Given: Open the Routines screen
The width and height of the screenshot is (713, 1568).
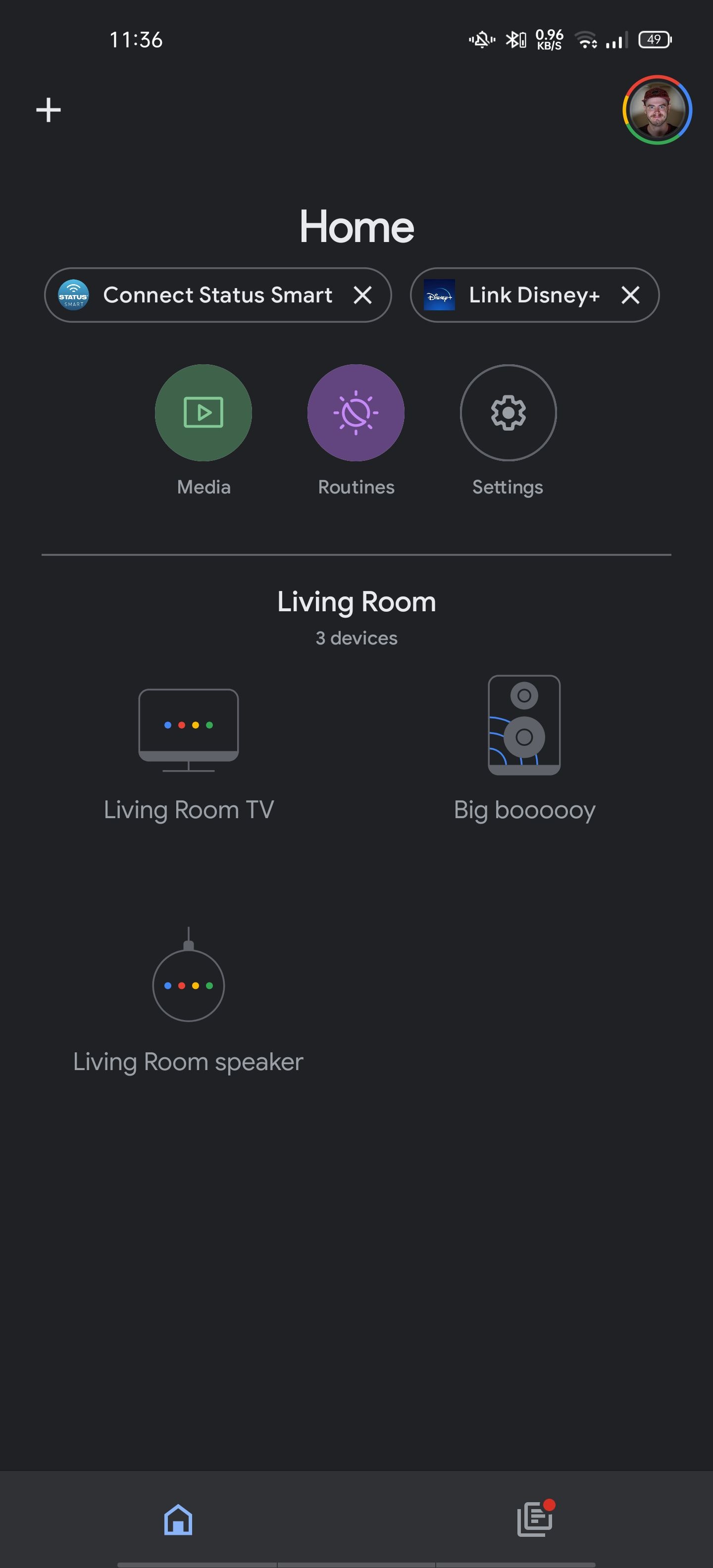Looking at the screenshot, I should (356, 413).
